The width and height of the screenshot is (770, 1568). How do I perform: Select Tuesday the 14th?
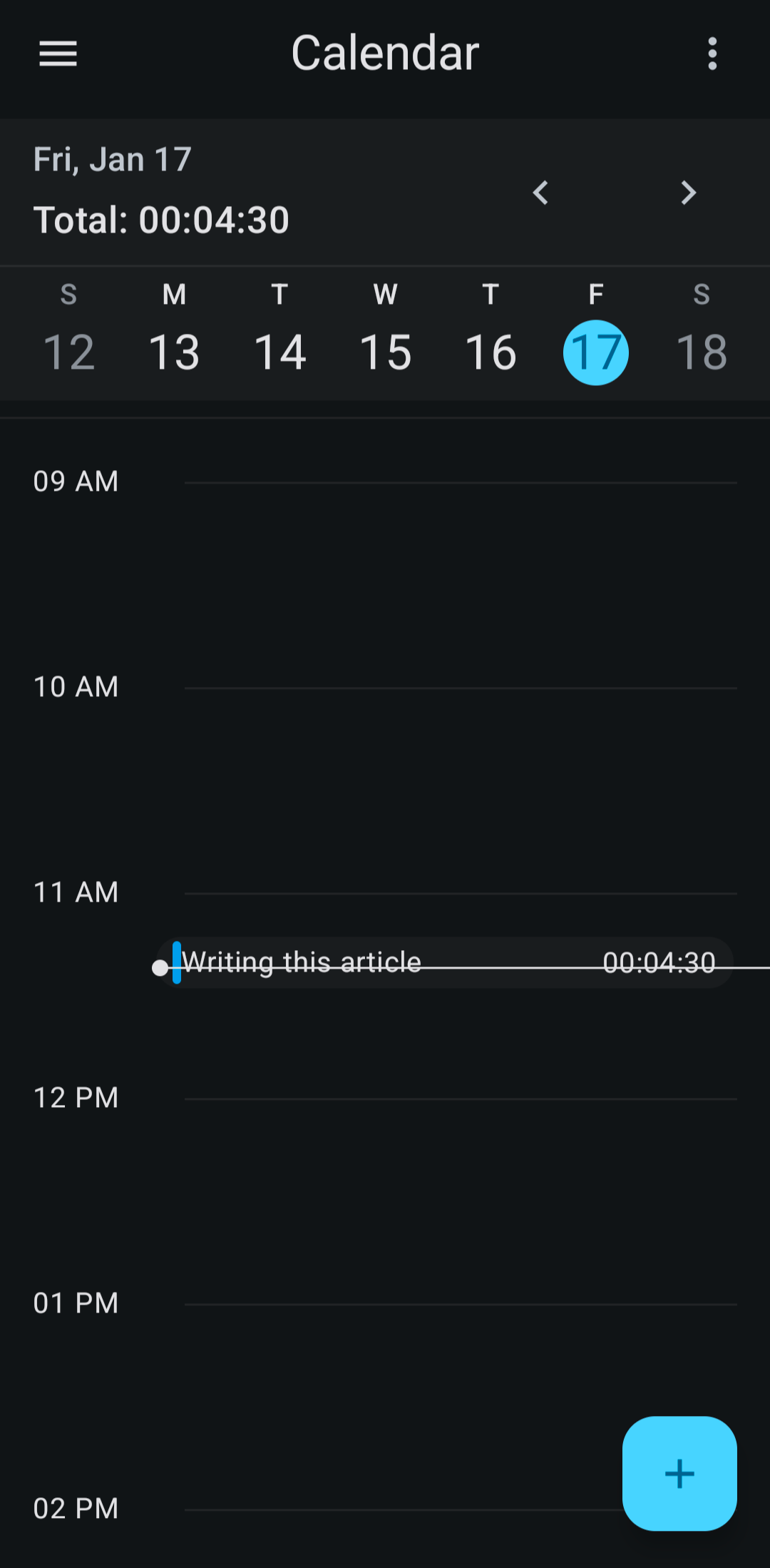click(279, 352)
